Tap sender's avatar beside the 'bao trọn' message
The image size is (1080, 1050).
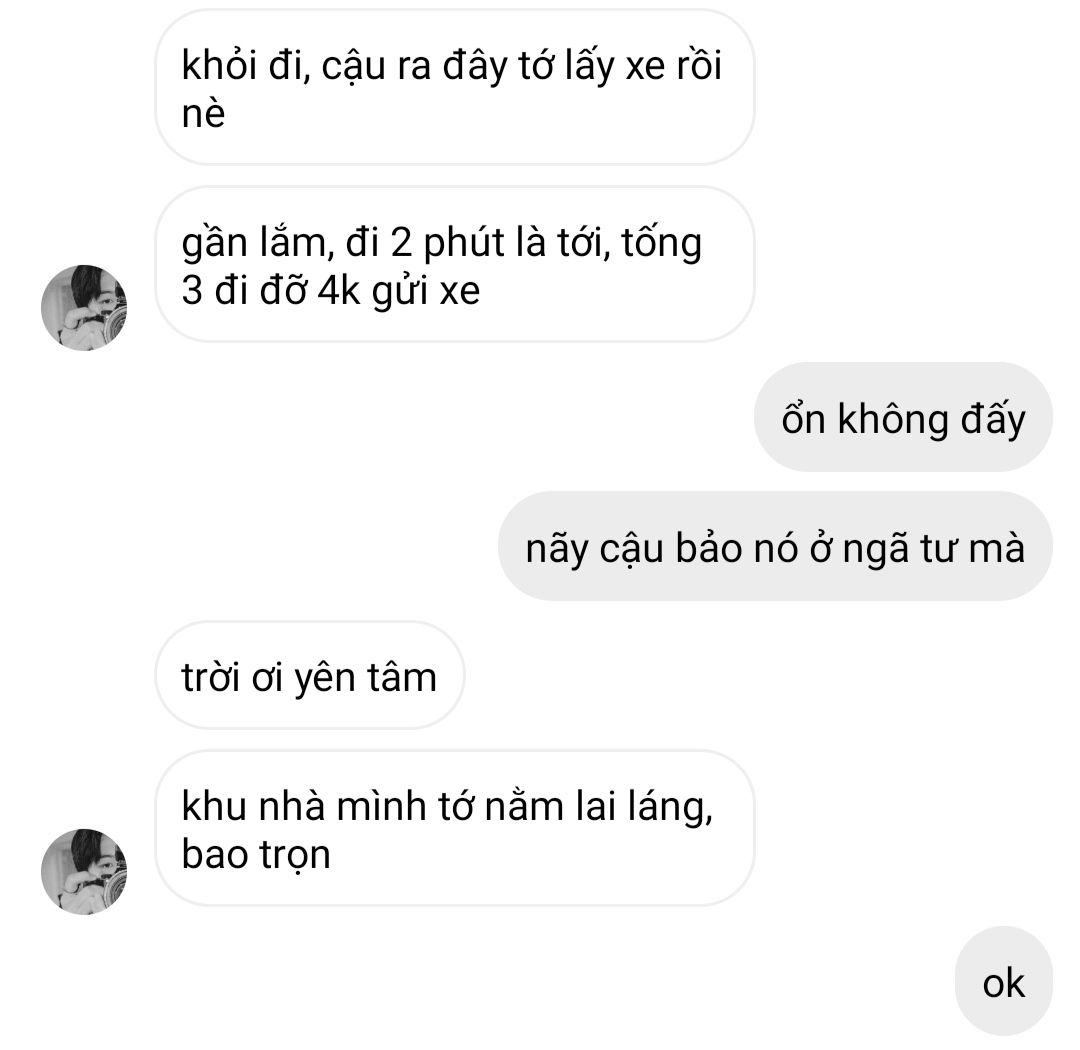pos(84,871)
